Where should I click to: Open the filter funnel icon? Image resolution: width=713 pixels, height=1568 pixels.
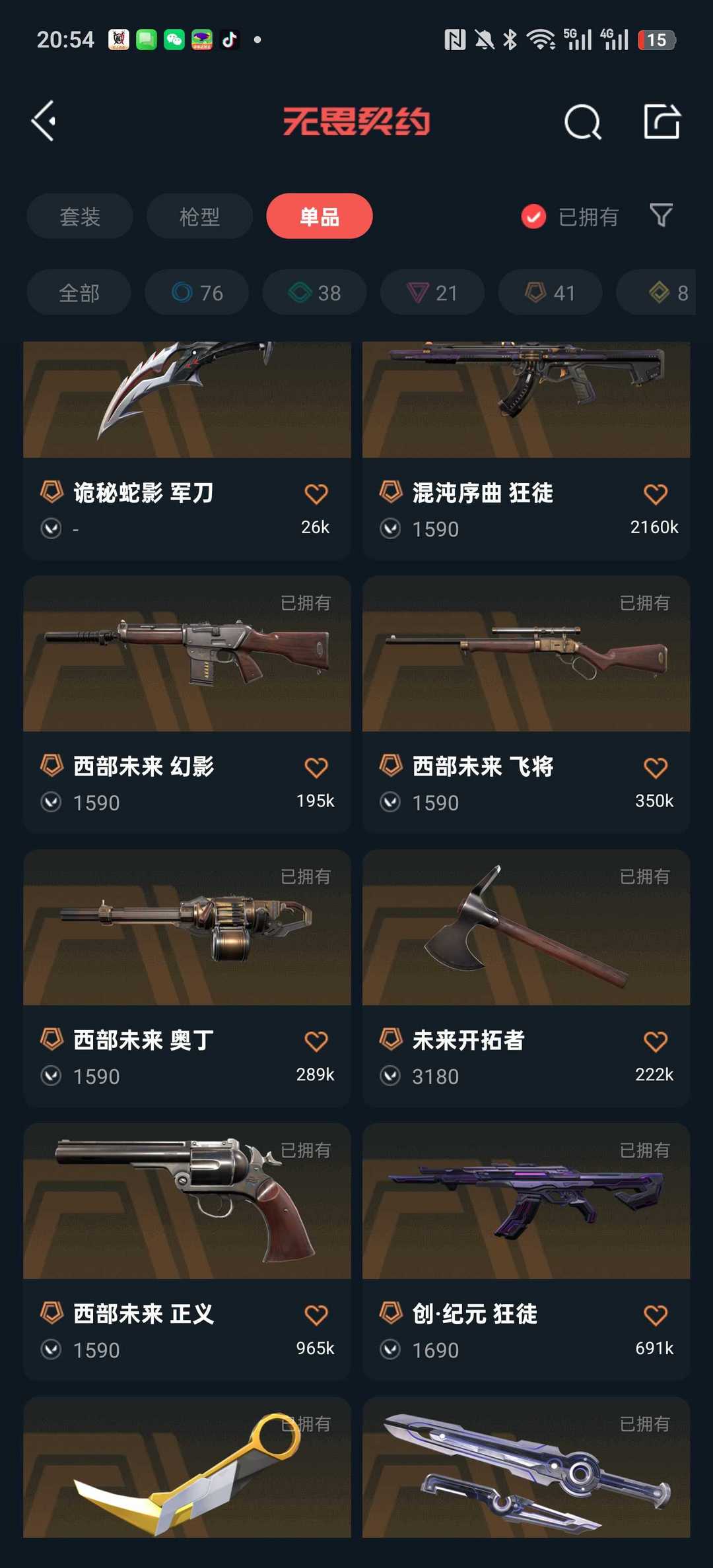(x=661, y=215)
